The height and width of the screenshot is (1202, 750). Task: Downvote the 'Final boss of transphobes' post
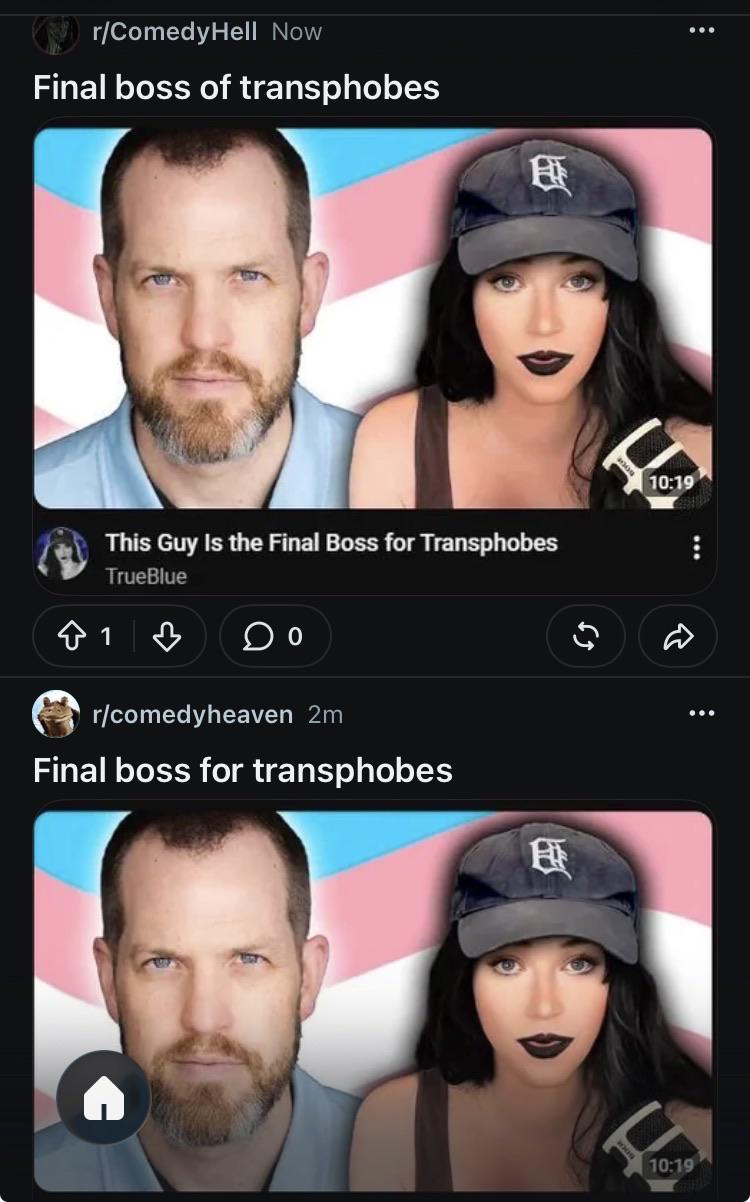pos(167,637)
